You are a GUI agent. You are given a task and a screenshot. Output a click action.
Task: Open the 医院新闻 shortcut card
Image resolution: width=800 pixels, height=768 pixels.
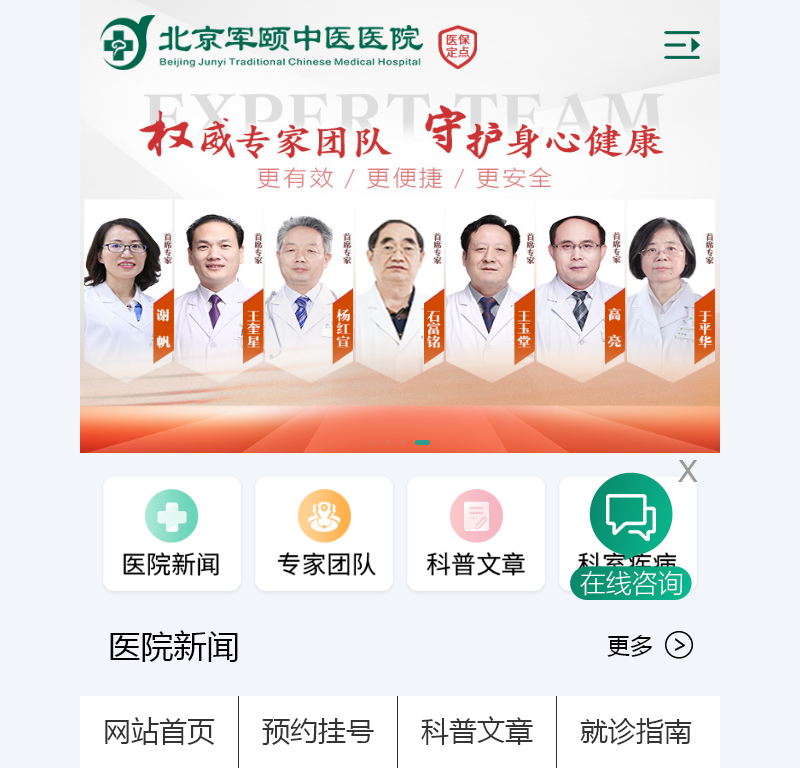click(172, 534)
